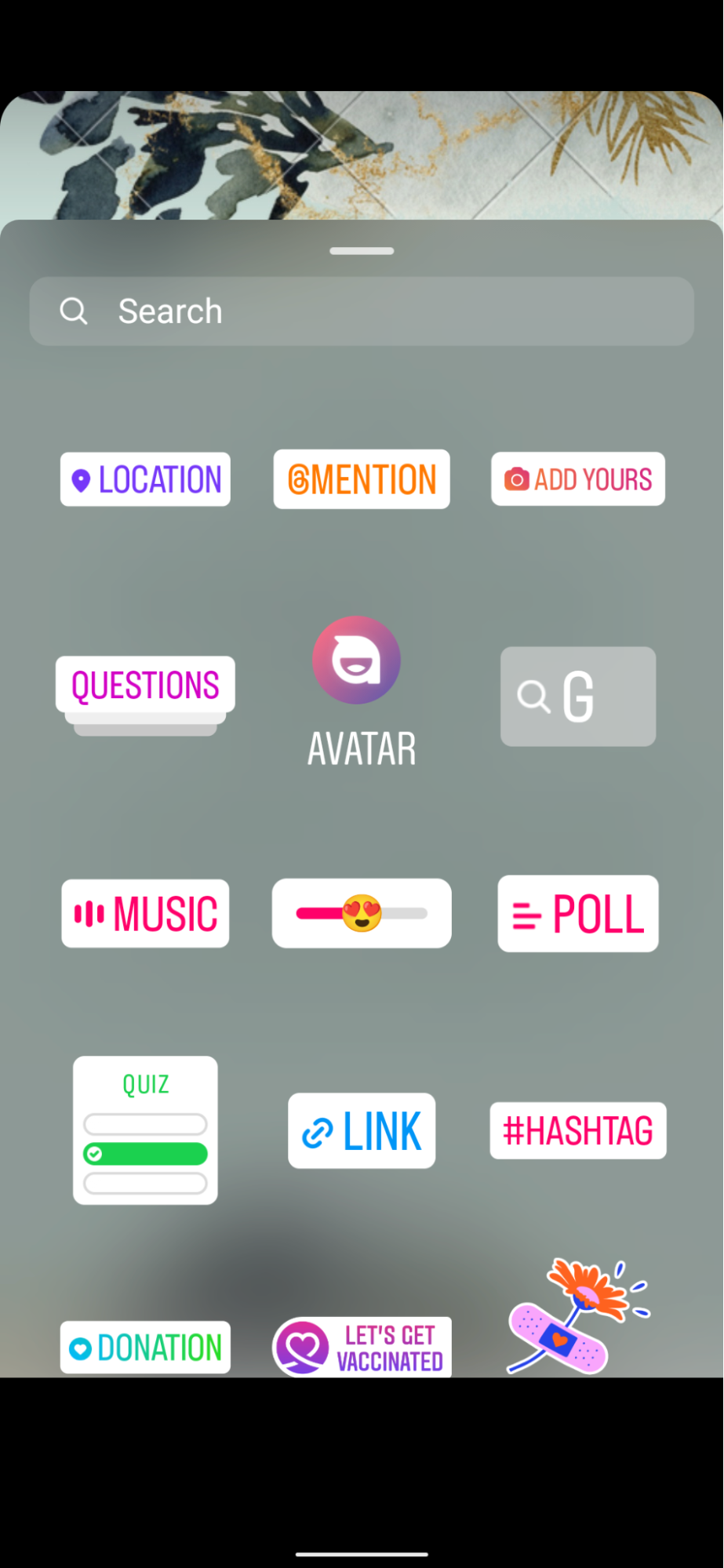724x1568 pixels.
Task: Open the Add Yours sticker
Action: pyautogui.click(x=577, y=478)
